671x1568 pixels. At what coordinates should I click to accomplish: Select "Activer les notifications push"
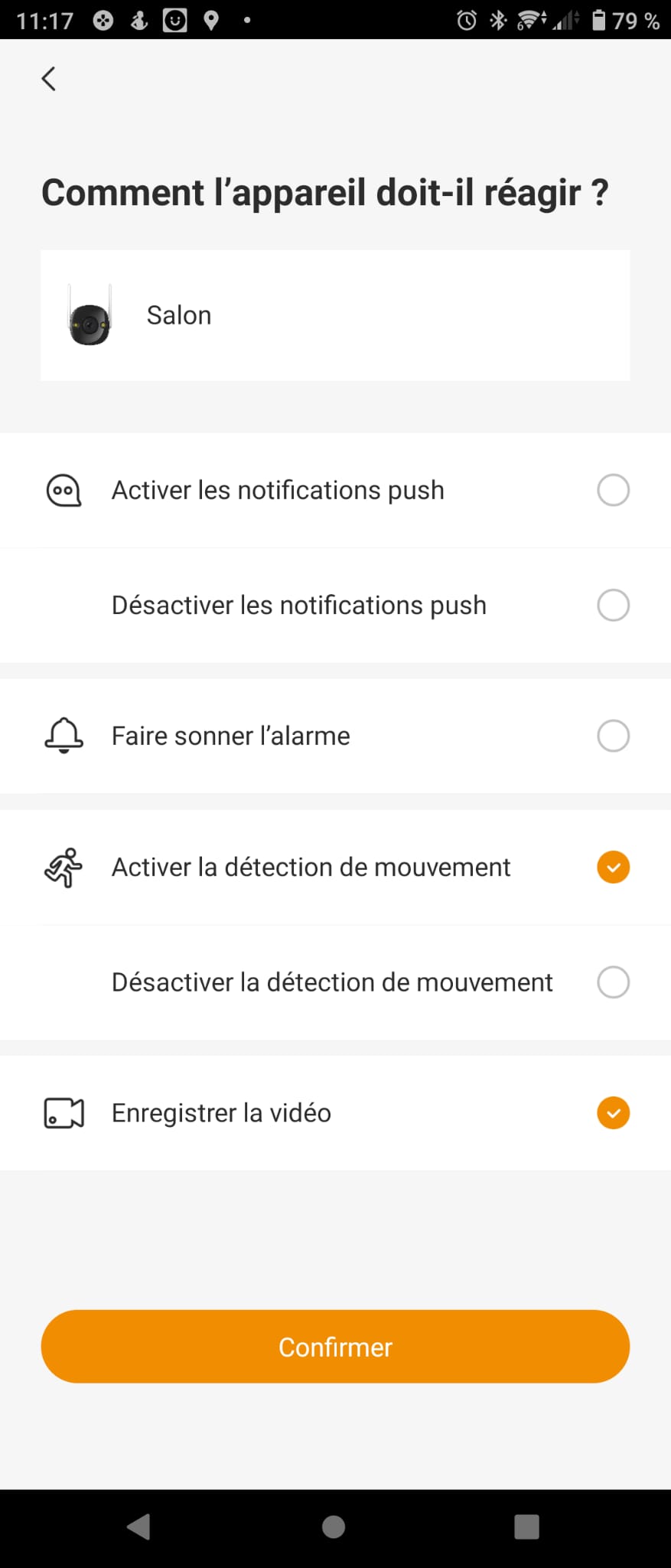pos(613,490)
